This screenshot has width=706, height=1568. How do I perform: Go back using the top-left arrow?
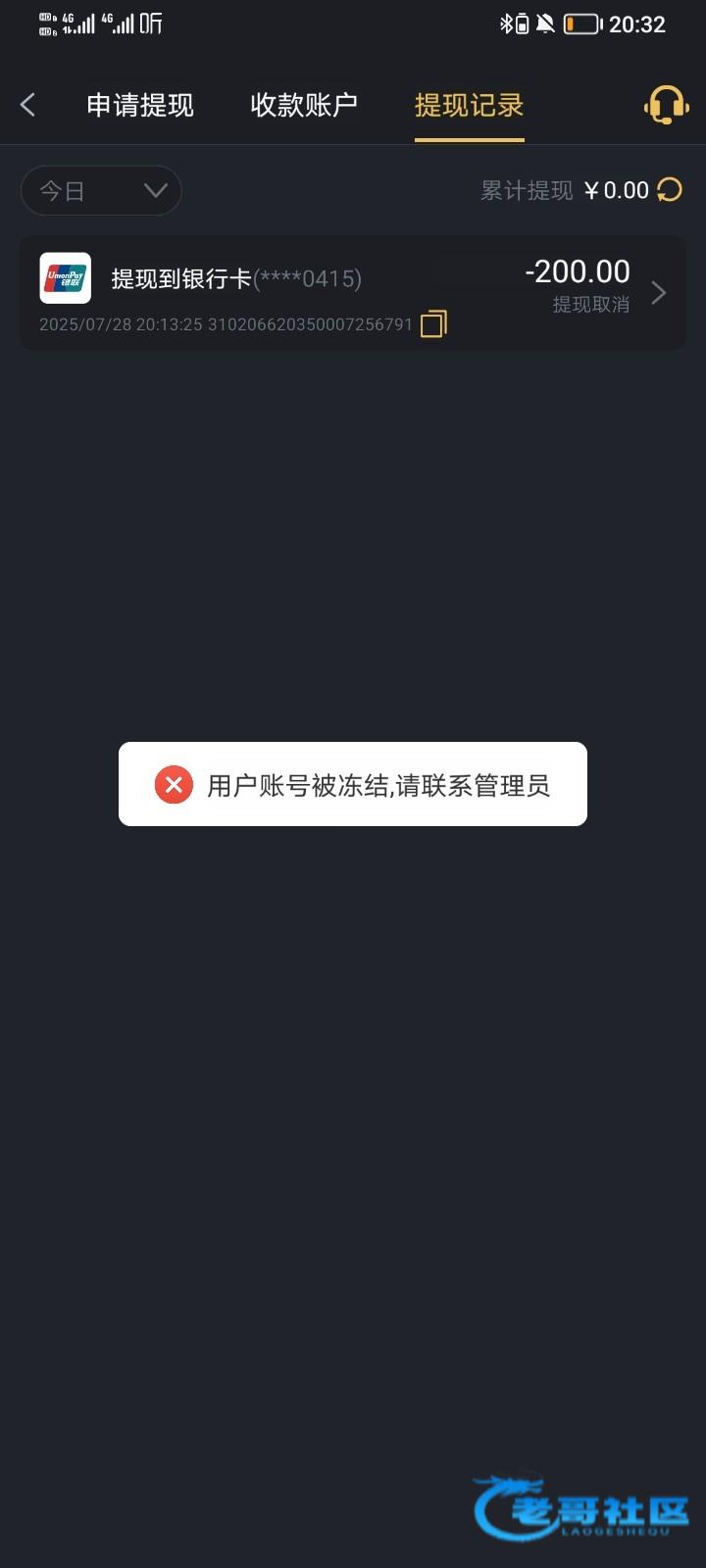click(27, 105)
